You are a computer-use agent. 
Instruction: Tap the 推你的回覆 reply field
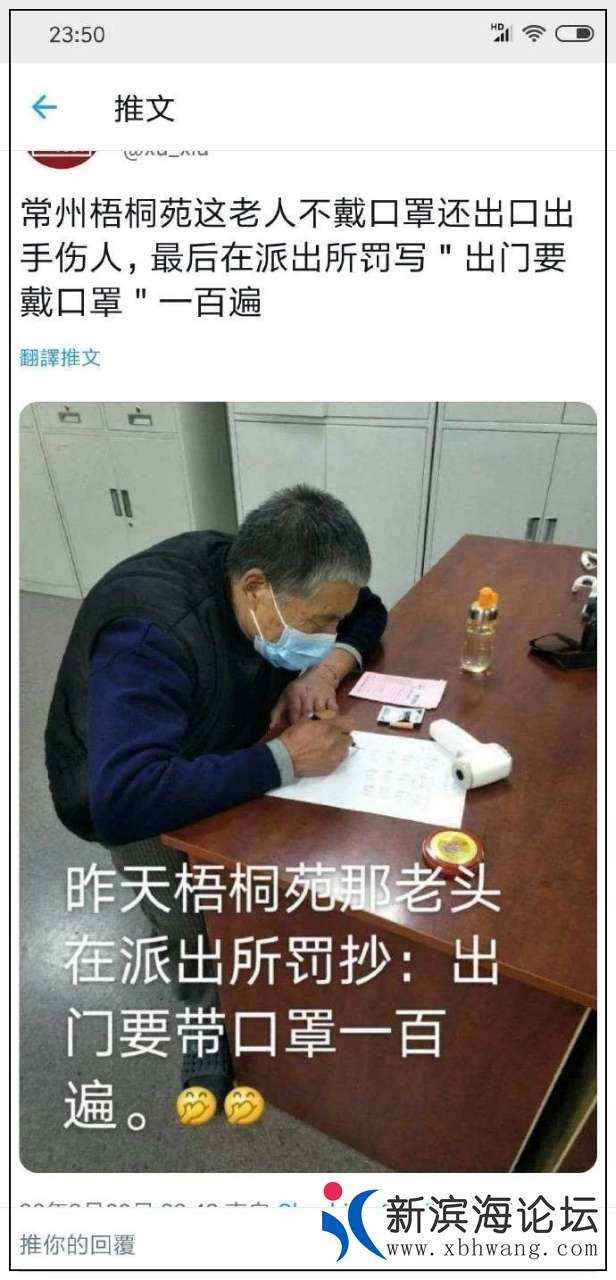[x=150, y=1245]
